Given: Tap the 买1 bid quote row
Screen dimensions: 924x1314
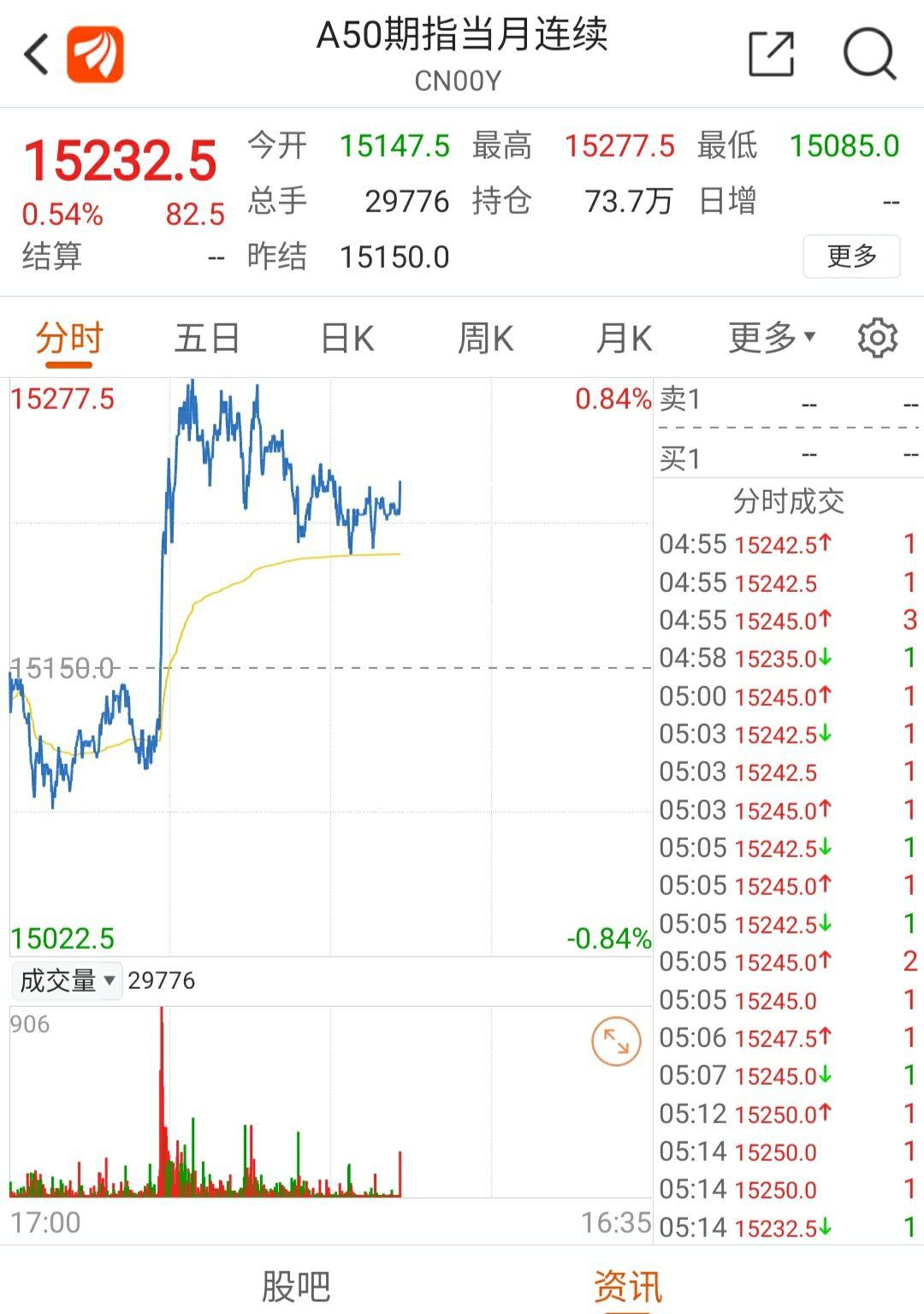Looking at the screenshot, I should coord(787,459).
